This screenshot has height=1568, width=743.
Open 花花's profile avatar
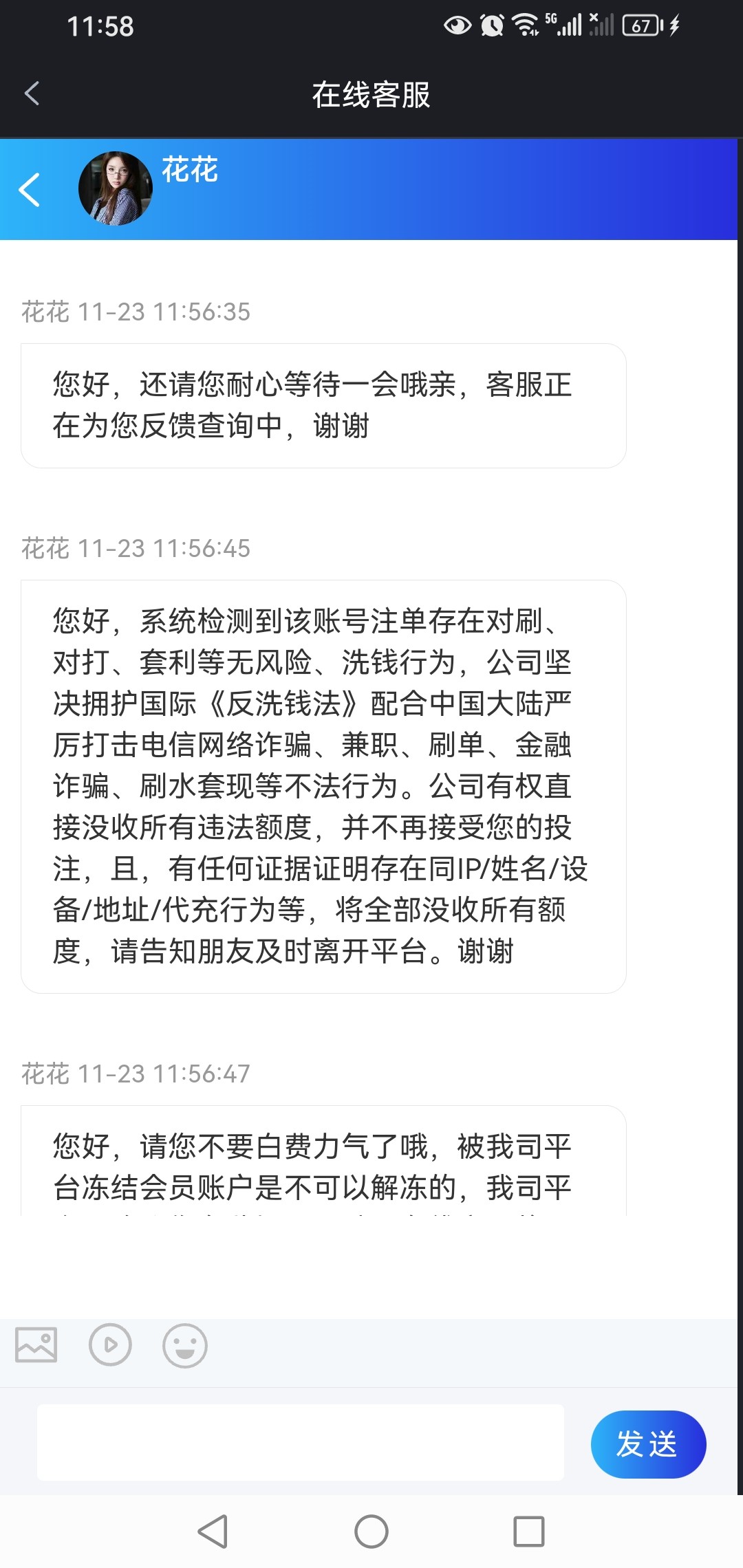pyautogui.click(x=116, y=188)
